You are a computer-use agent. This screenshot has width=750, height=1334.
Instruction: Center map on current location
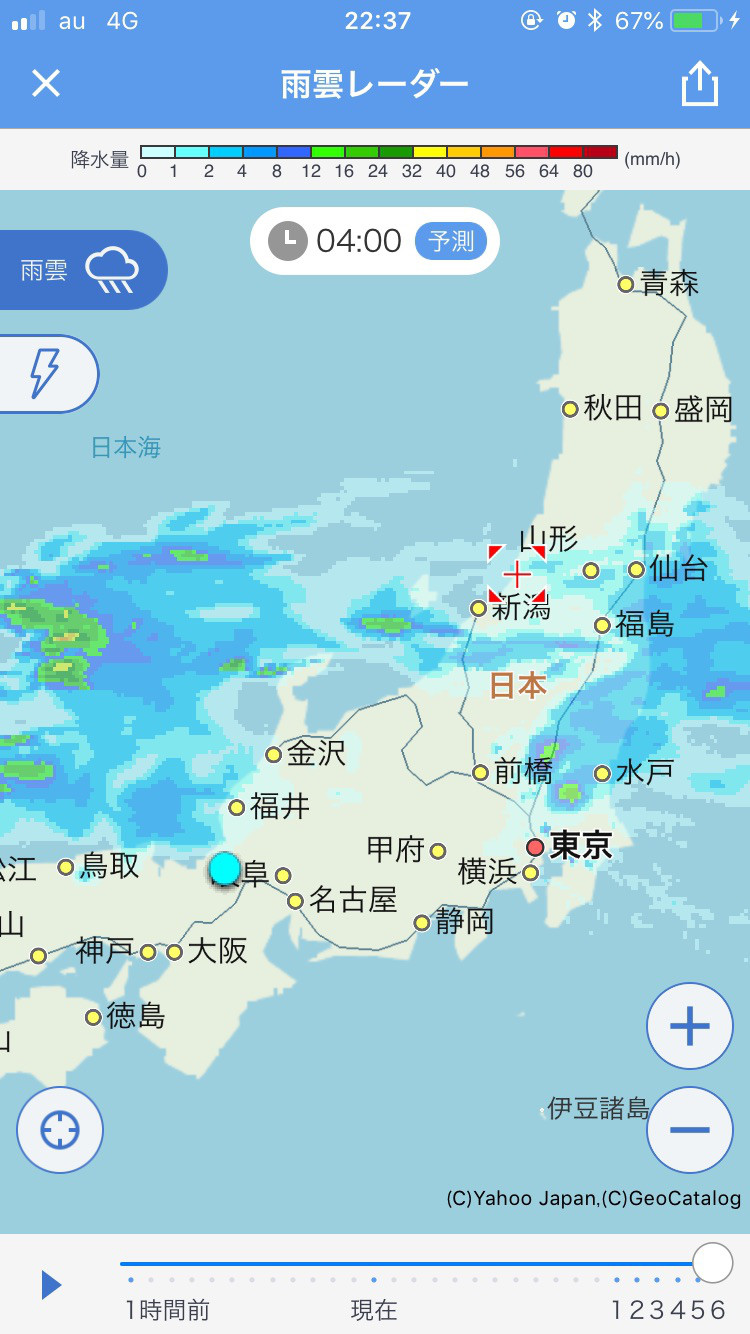coord(59,1130)
